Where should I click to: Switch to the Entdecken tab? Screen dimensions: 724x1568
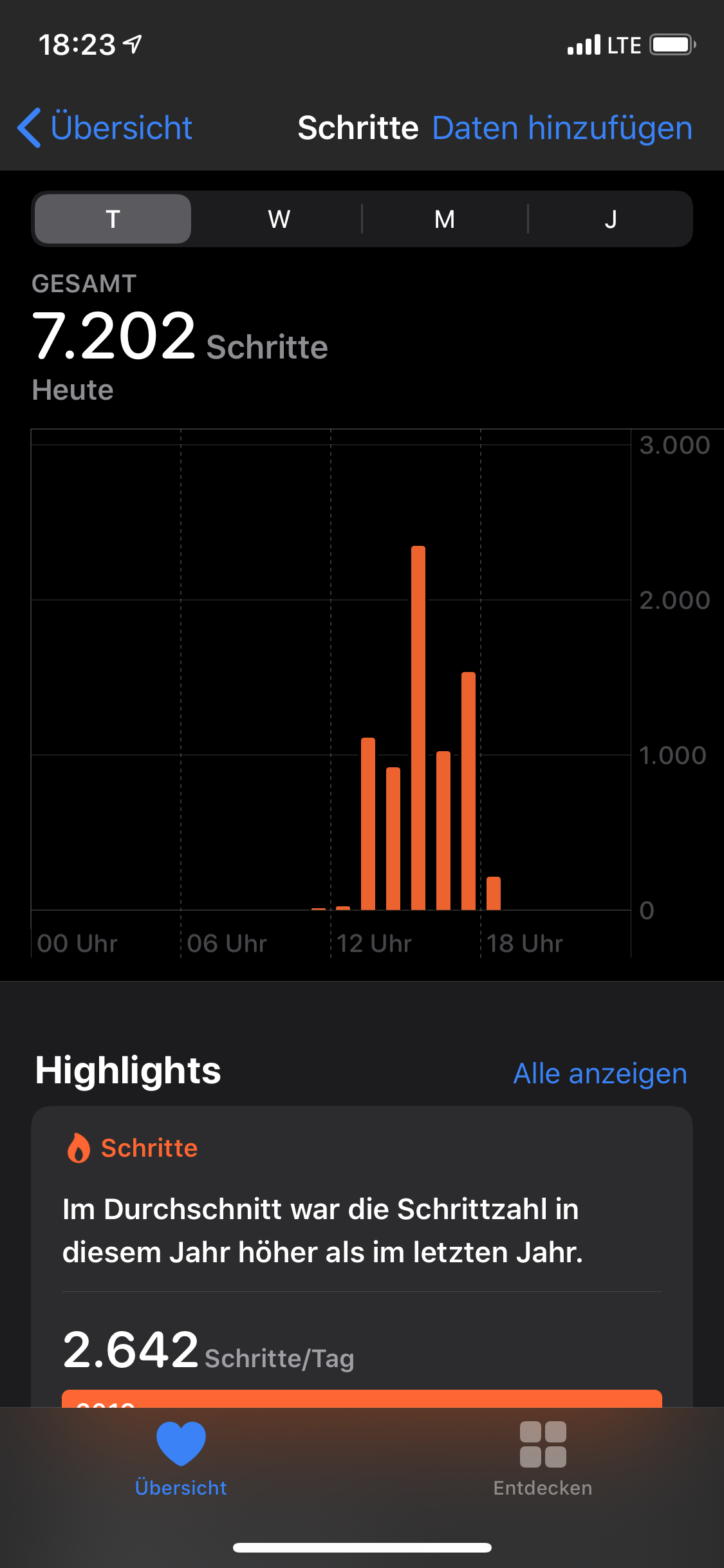click(x=543, y=1459)
